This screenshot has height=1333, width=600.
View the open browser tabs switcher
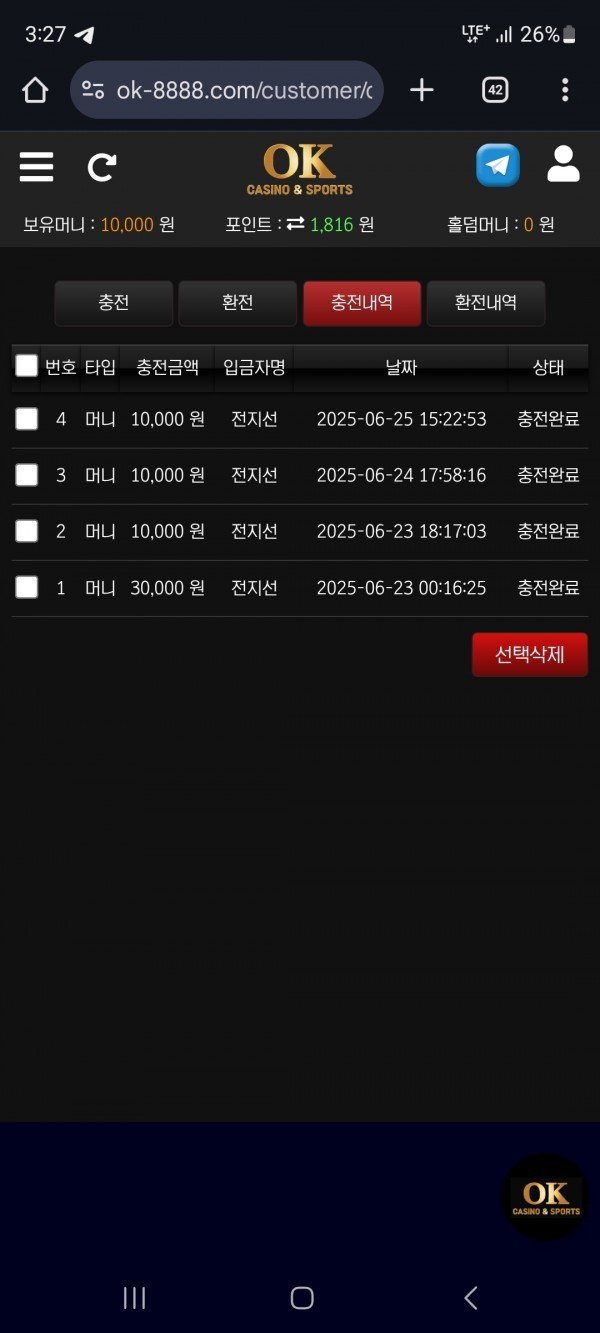pos(494,91)
